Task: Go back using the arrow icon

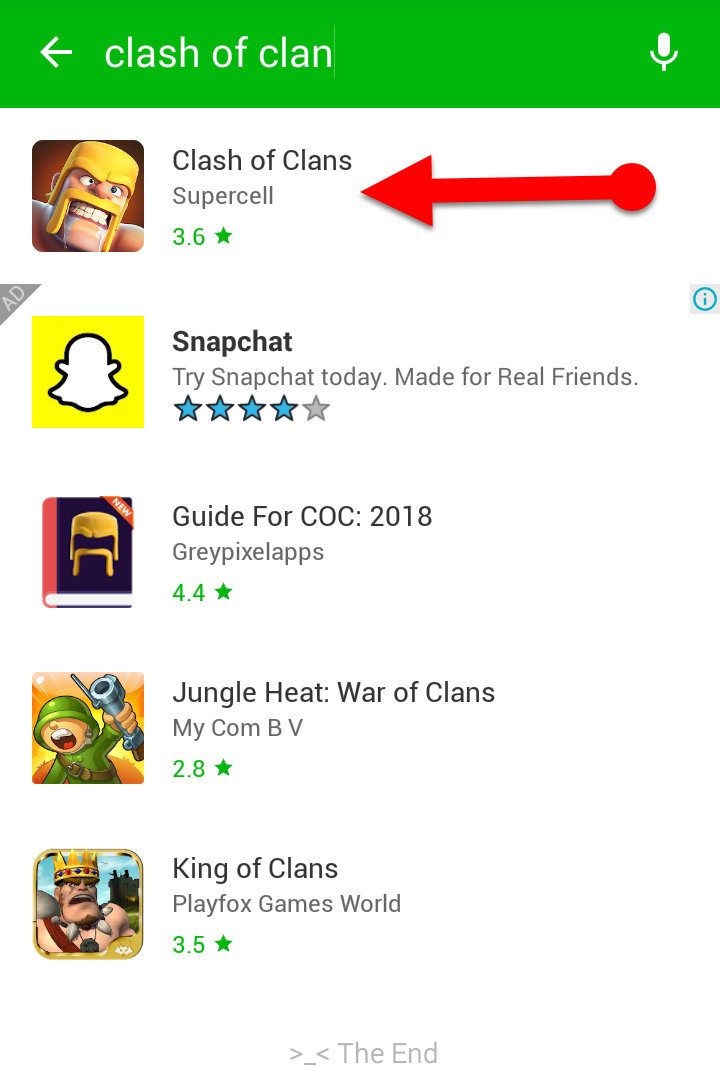Action: pos(56,53)
